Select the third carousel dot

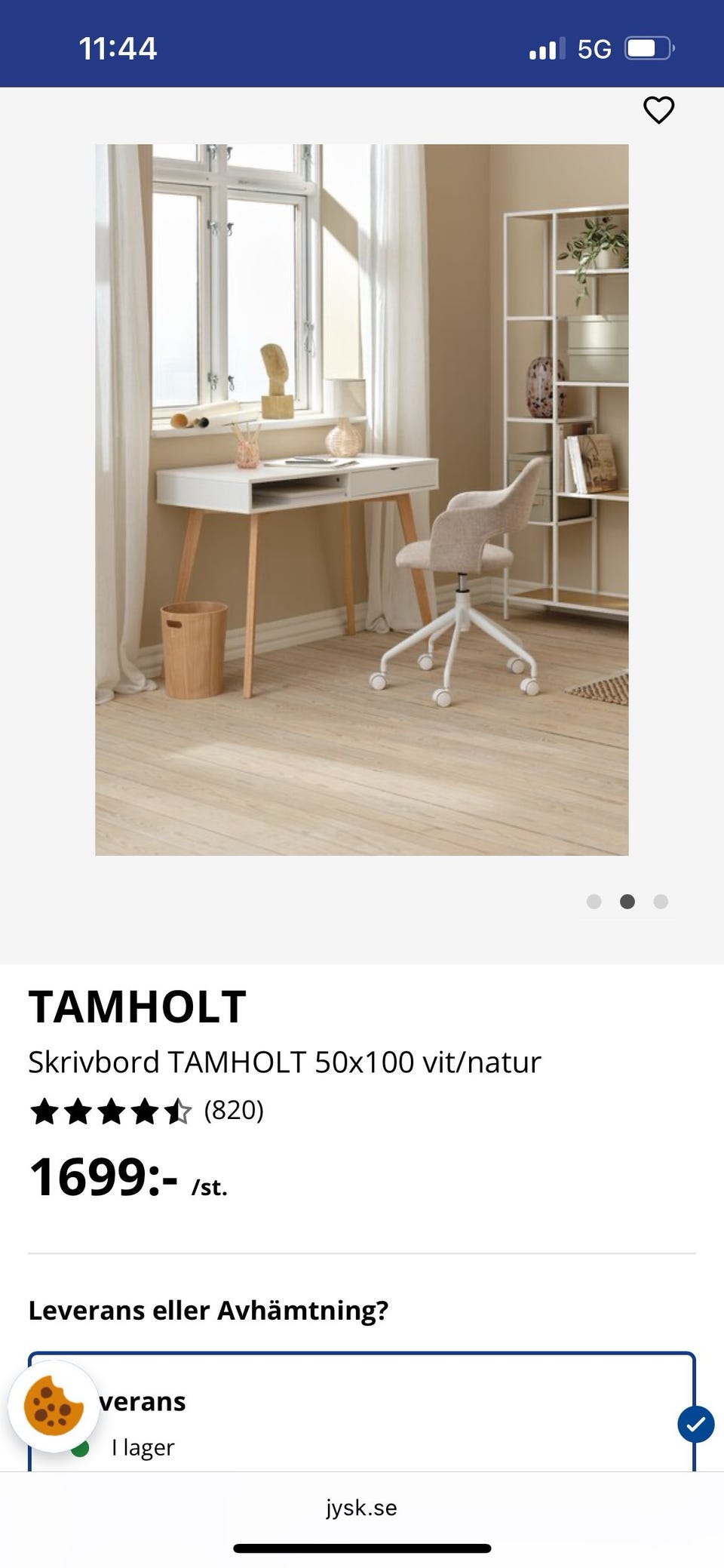[661, 901]
